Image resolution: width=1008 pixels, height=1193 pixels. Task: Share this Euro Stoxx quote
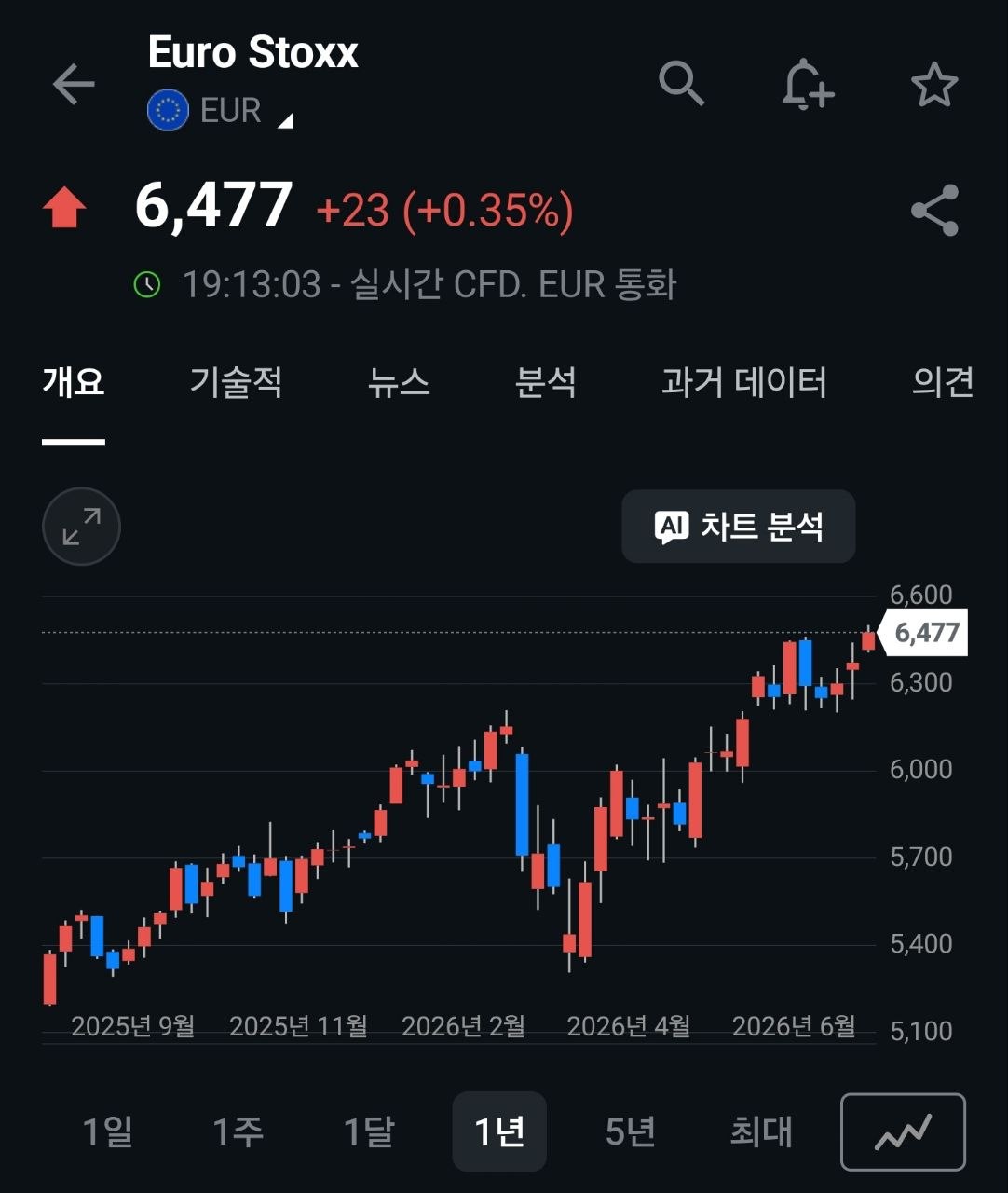(934, 210)
